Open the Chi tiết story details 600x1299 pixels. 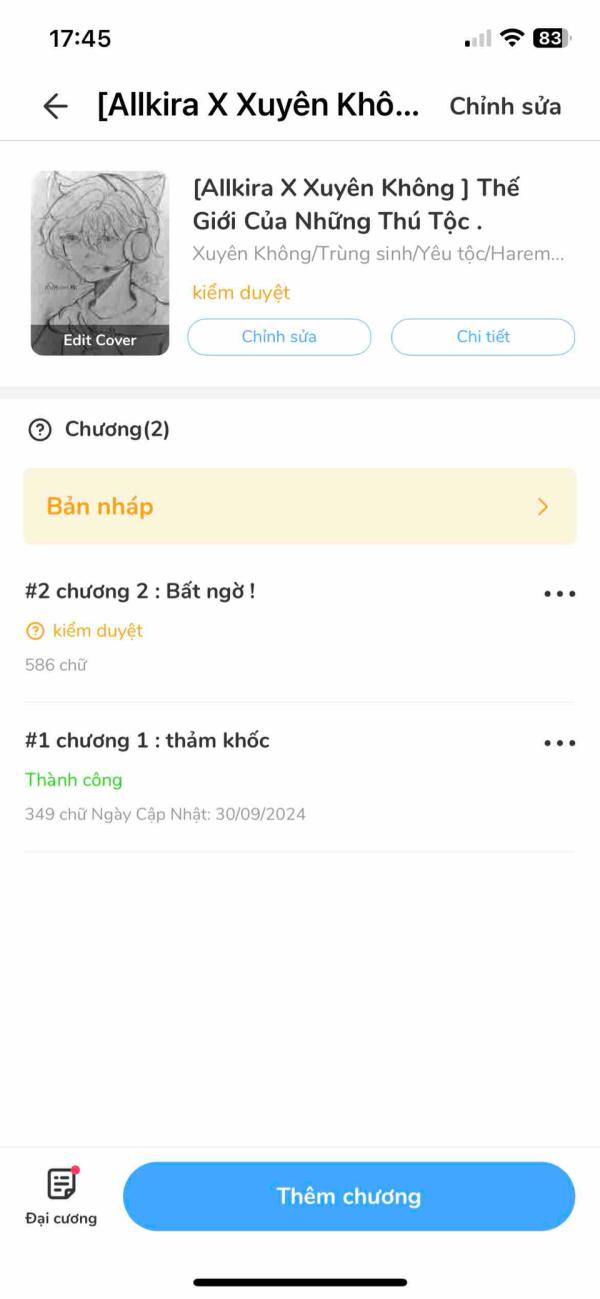[483, 337]
